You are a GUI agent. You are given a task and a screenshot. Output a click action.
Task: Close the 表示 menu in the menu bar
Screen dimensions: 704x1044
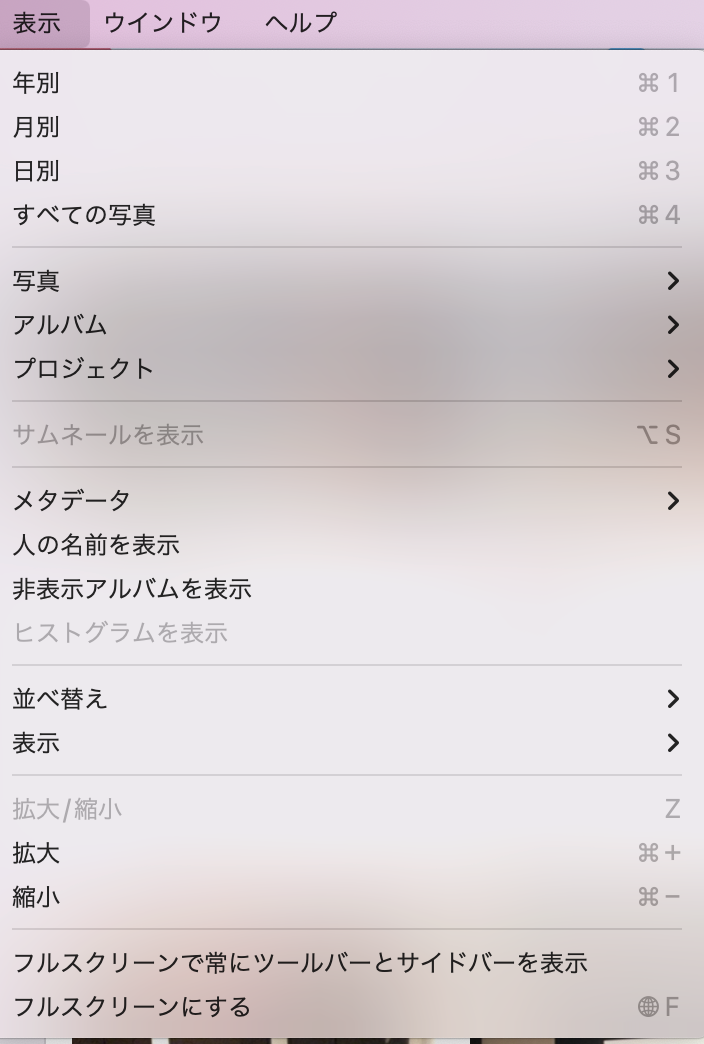pos(37,23)
